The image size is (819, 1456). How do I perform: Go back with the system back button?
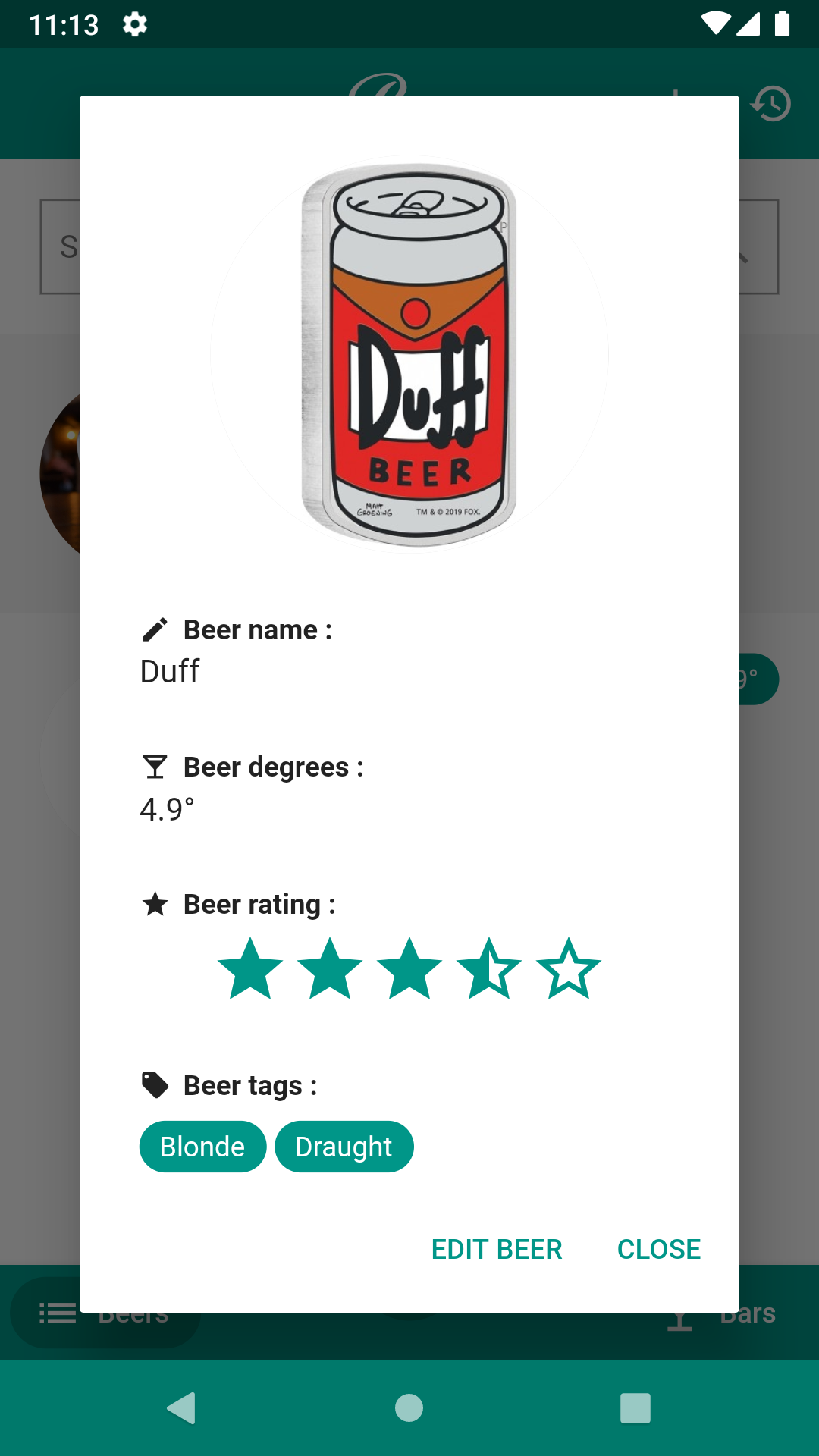tap(182, 1408)
